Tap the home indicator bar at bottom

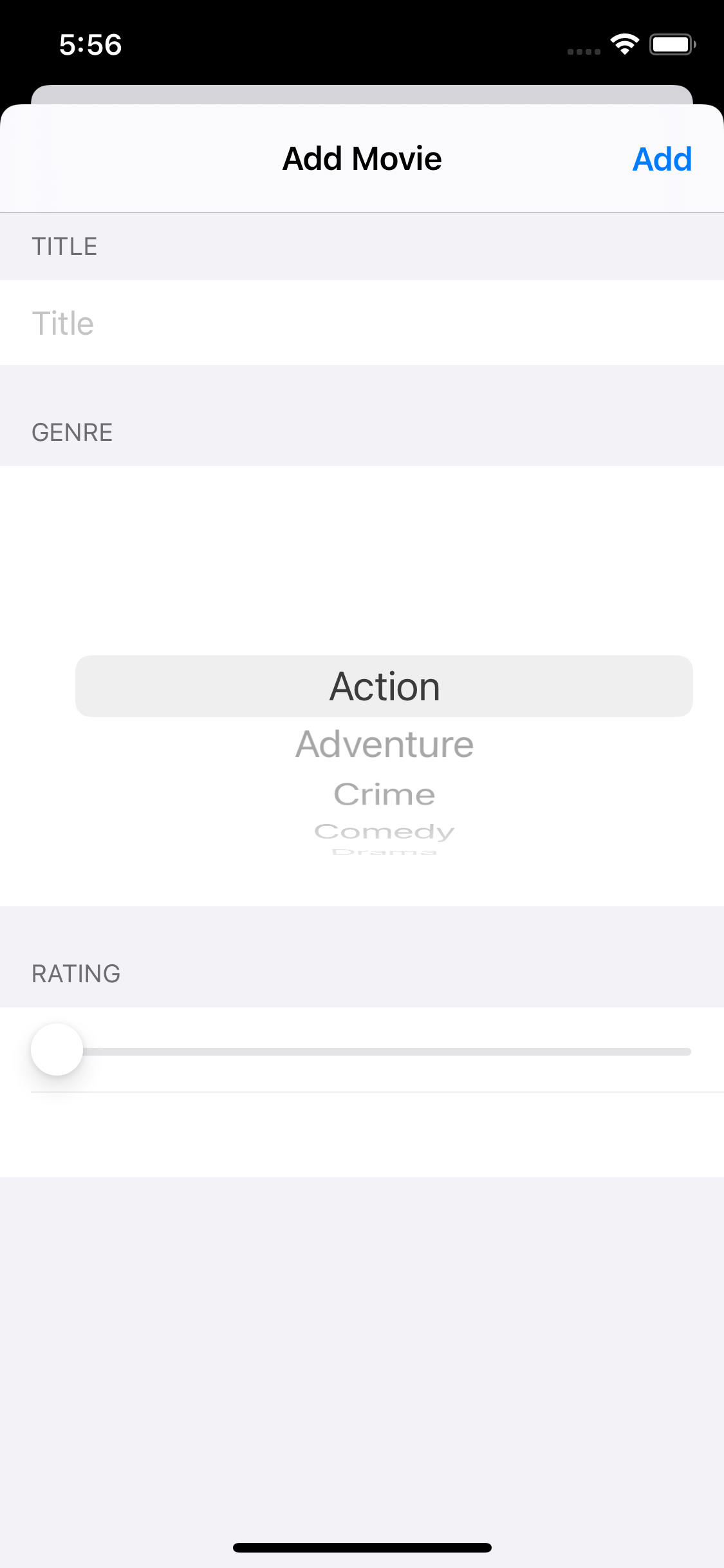362,1547
